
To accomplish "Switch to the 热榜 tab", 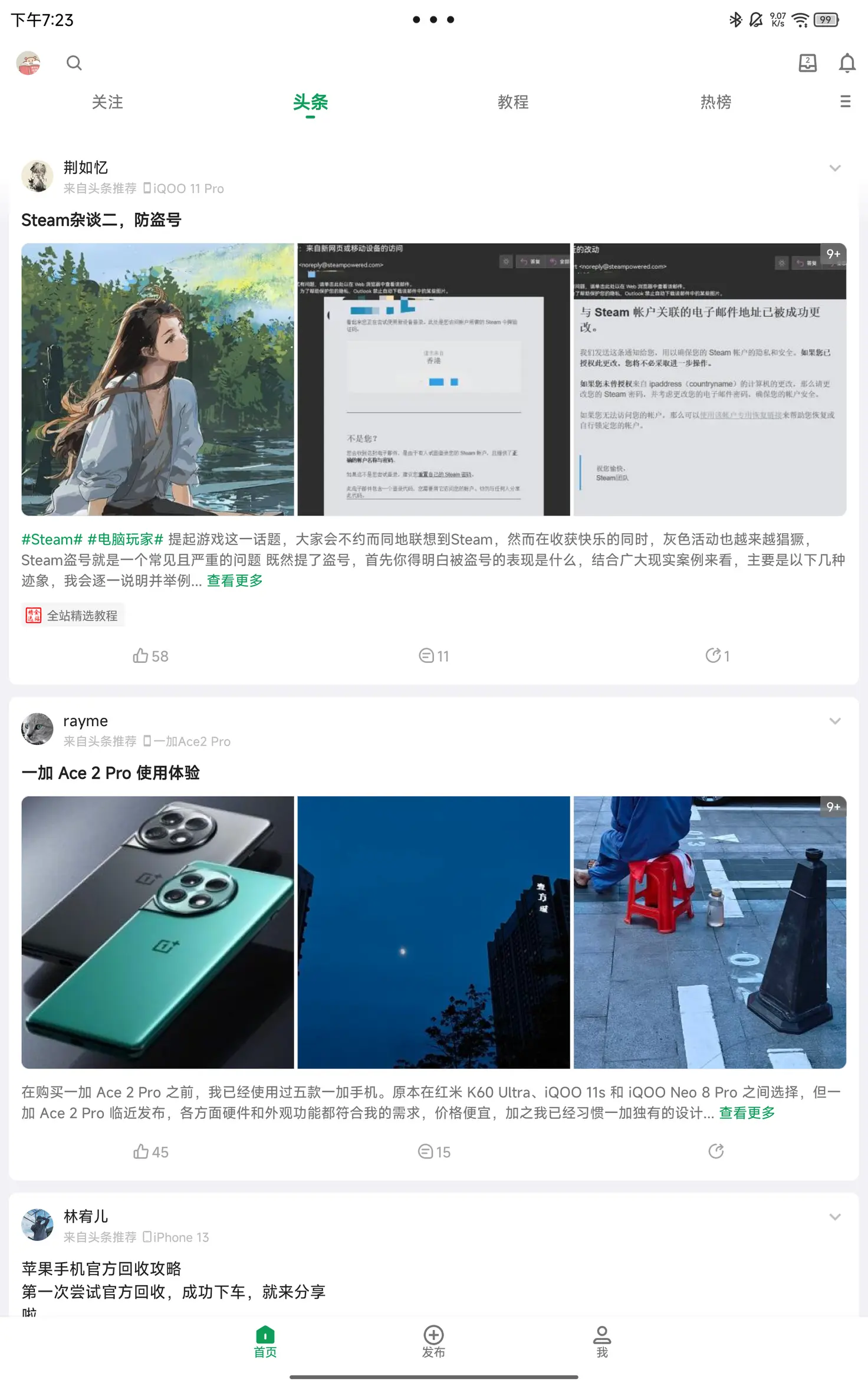I will click(716, 102).
